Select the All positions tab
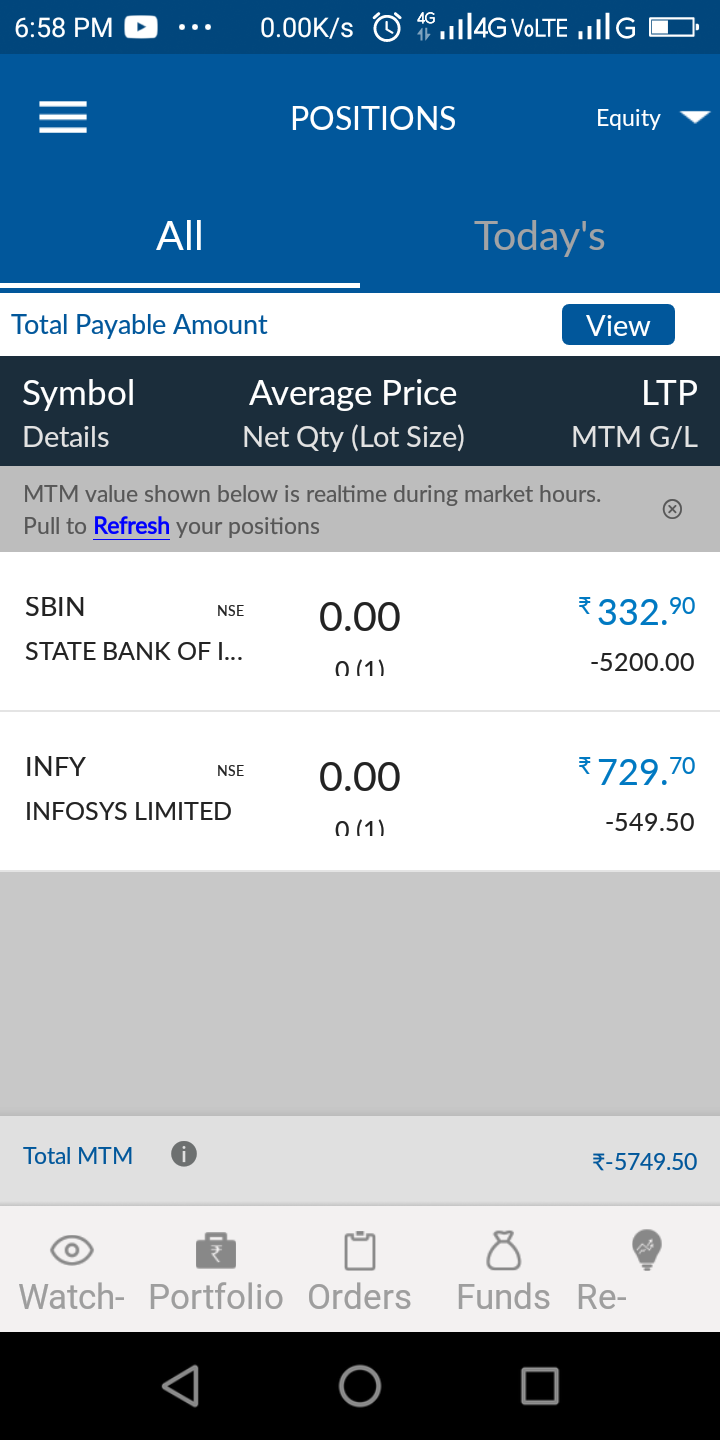The image size is (720, 1440). tap(180, 237)
